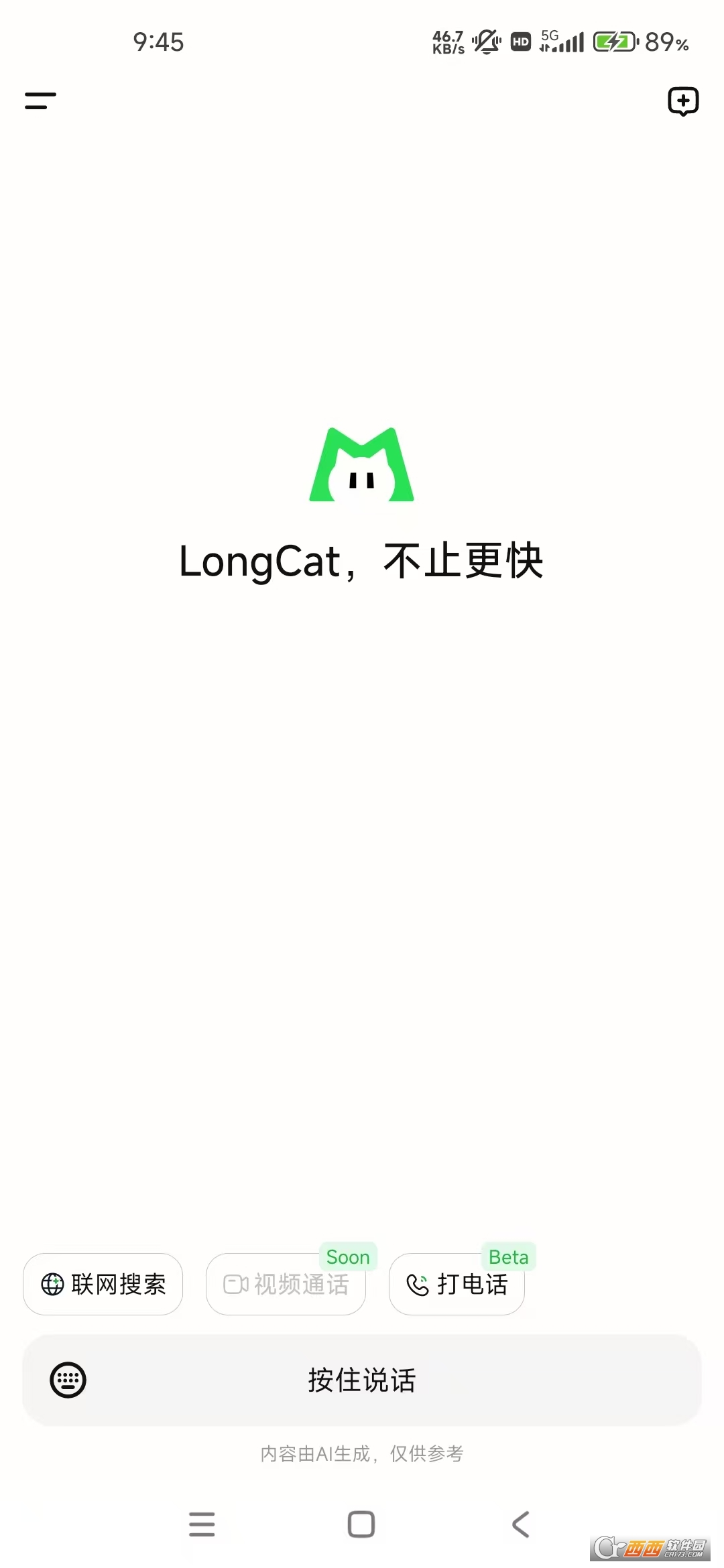
Task: Switch to keyboard input mode
Action: coord(68,1380)
